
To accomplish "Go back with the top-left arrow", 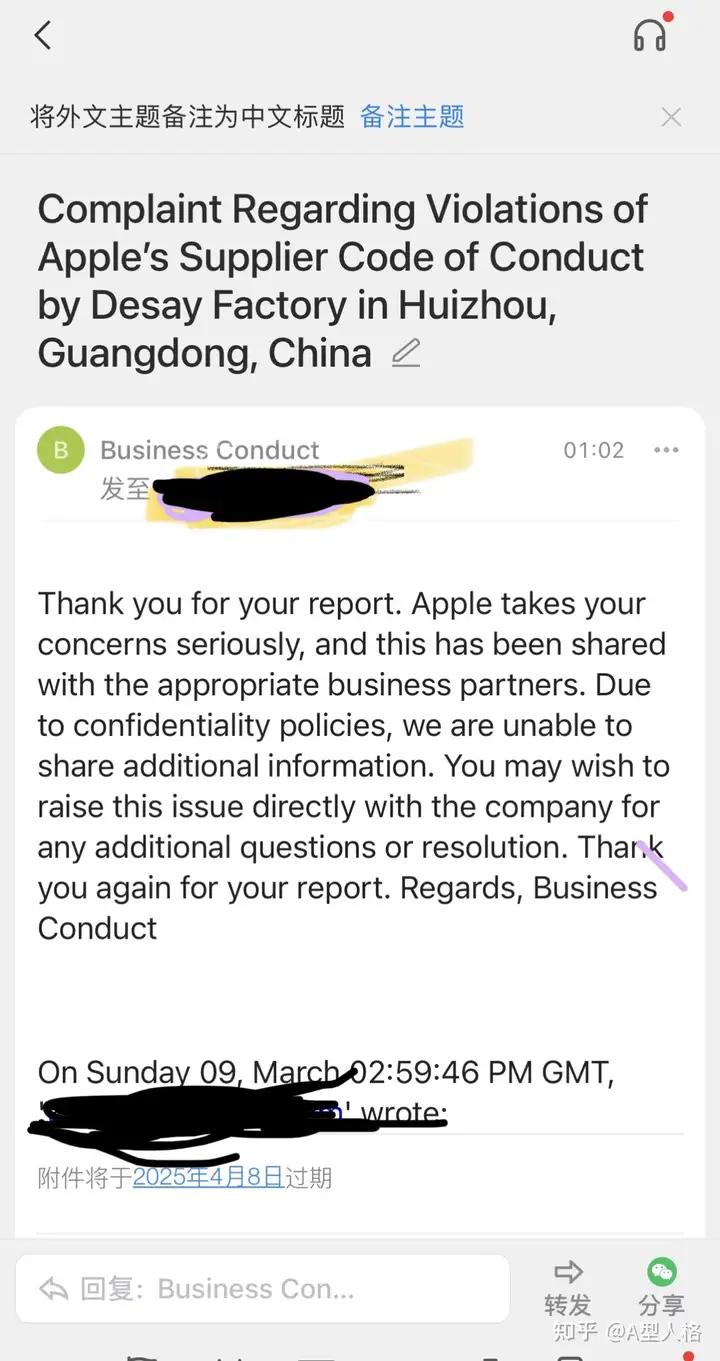I will (x=42, y=36).
